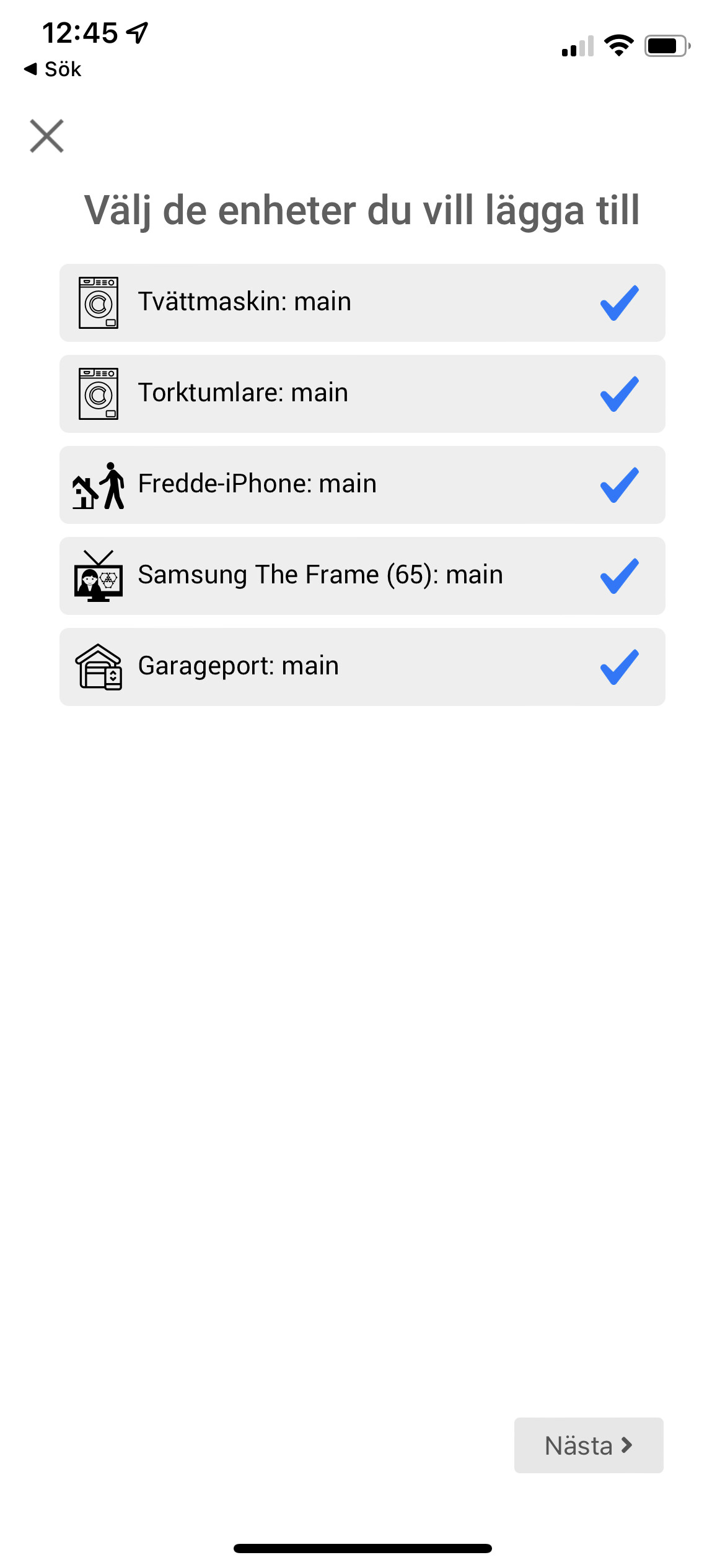Deselect Samsung The Frame (65): main
Screen dimensions: 725x1568
point(618,576)
